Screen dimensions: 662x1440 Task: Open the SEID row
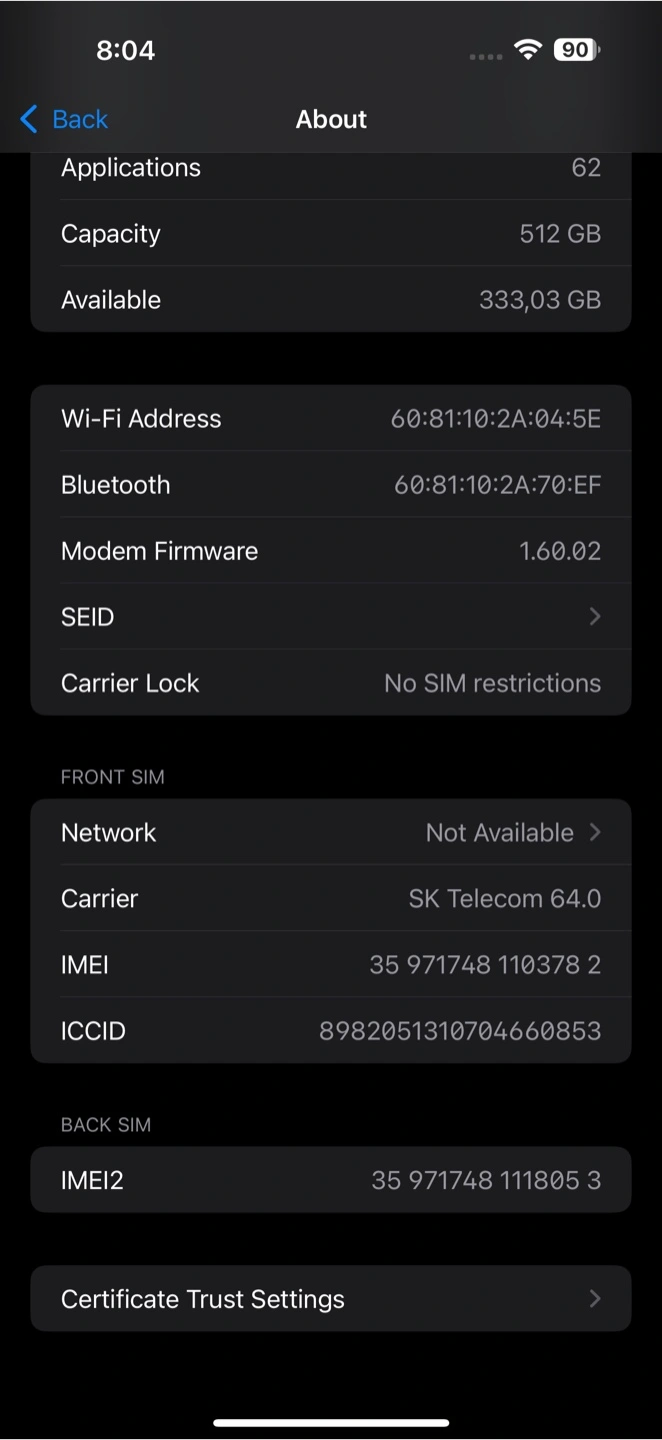pos(331,617)
